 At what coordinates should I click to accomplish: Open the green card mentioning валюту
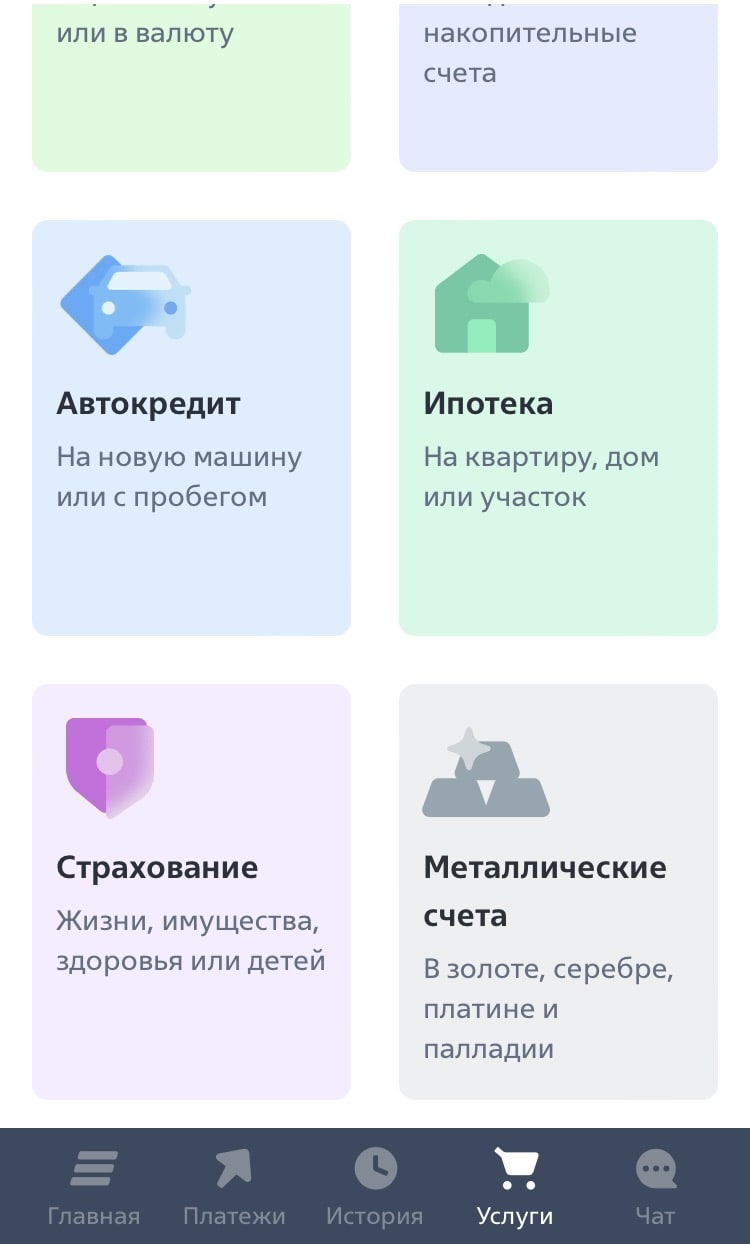[191, 85]
